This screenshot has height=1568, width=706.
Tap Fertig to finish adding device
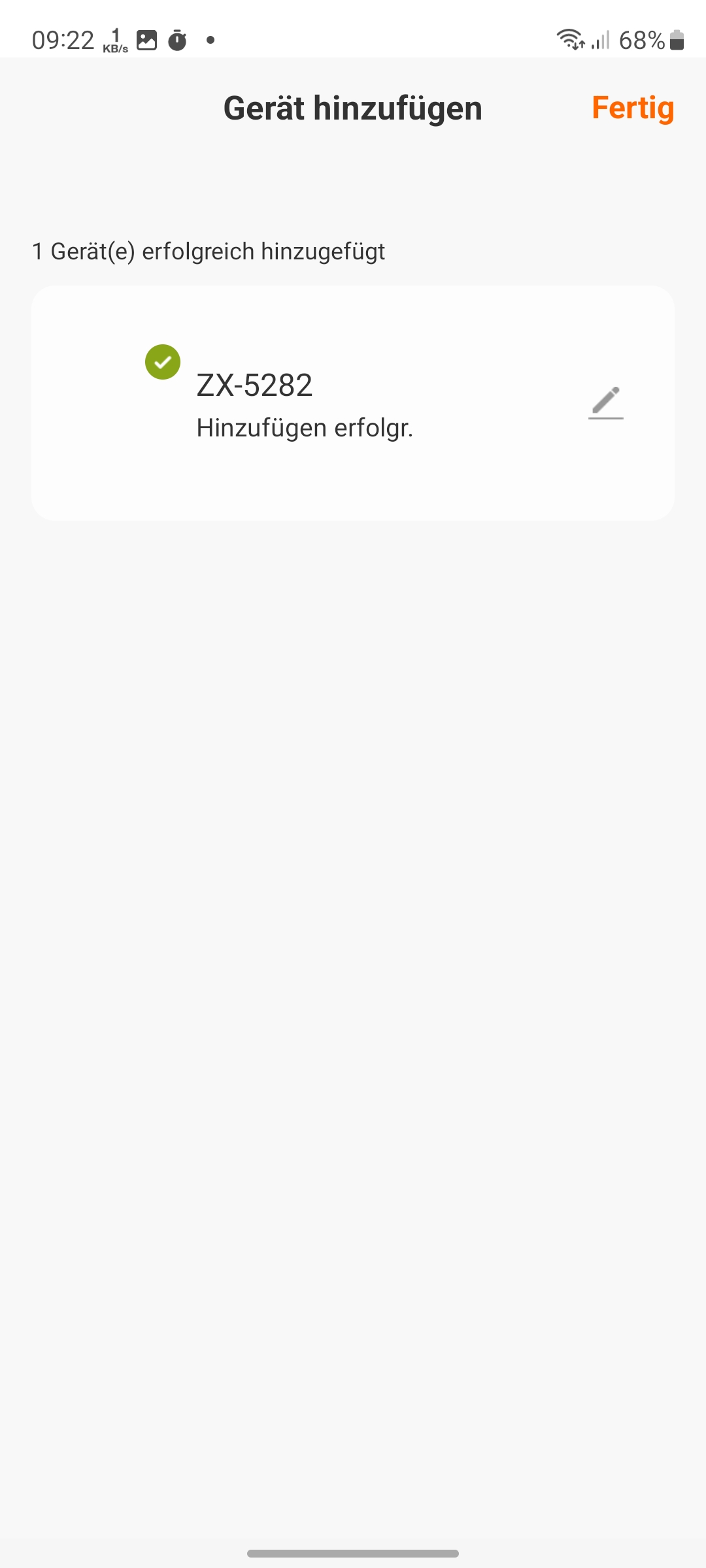pyautogui.click(x=632, y=108)
